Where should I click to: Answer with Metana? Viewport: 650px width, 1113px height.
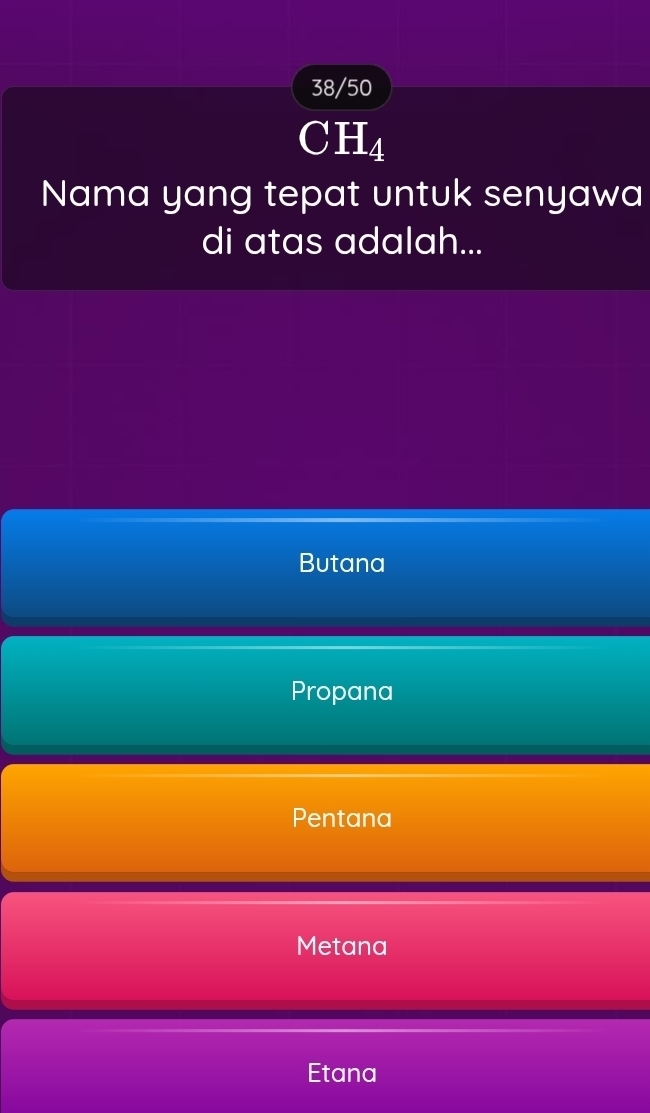[341, 945]
